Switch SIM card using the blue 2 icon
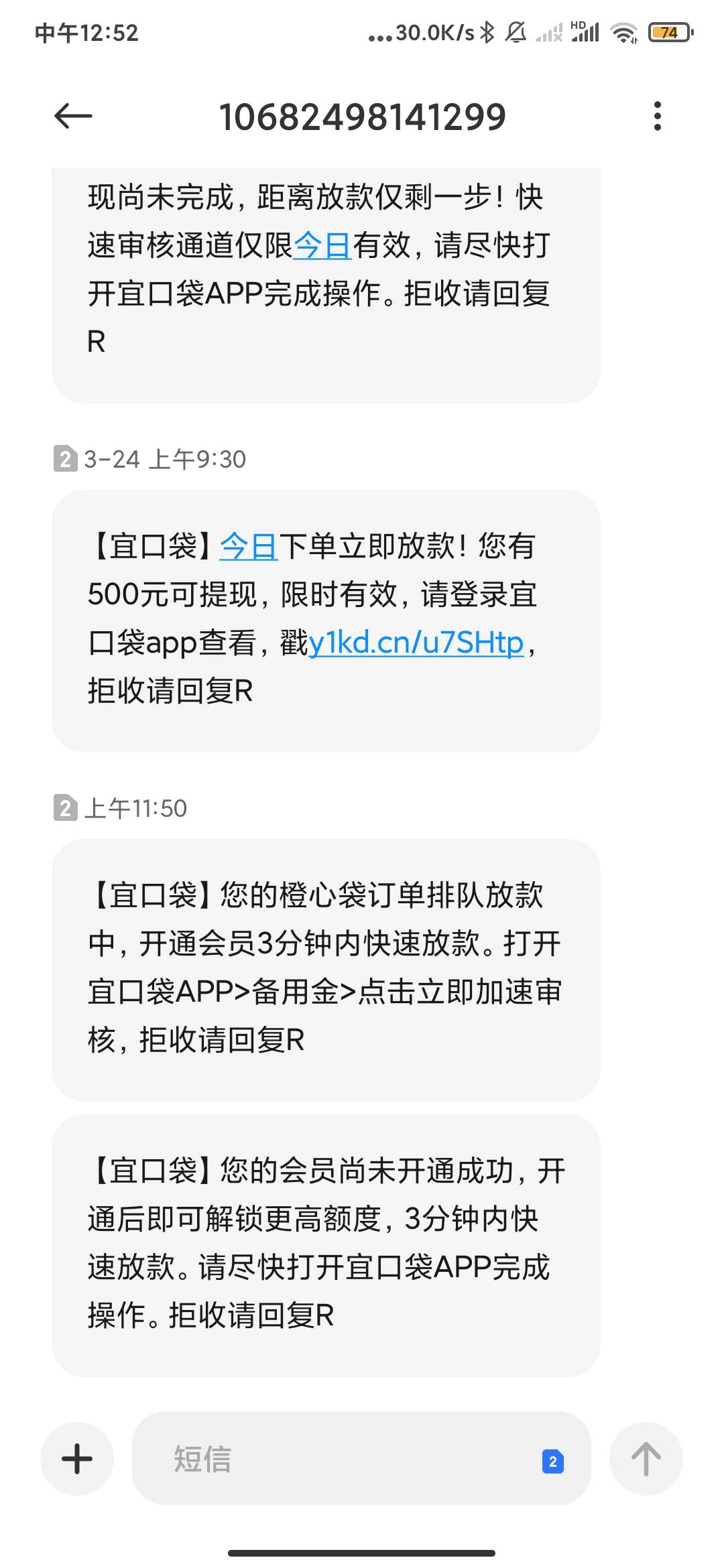This screenshot has width=724, height=1568. (x=552, y=1461)
